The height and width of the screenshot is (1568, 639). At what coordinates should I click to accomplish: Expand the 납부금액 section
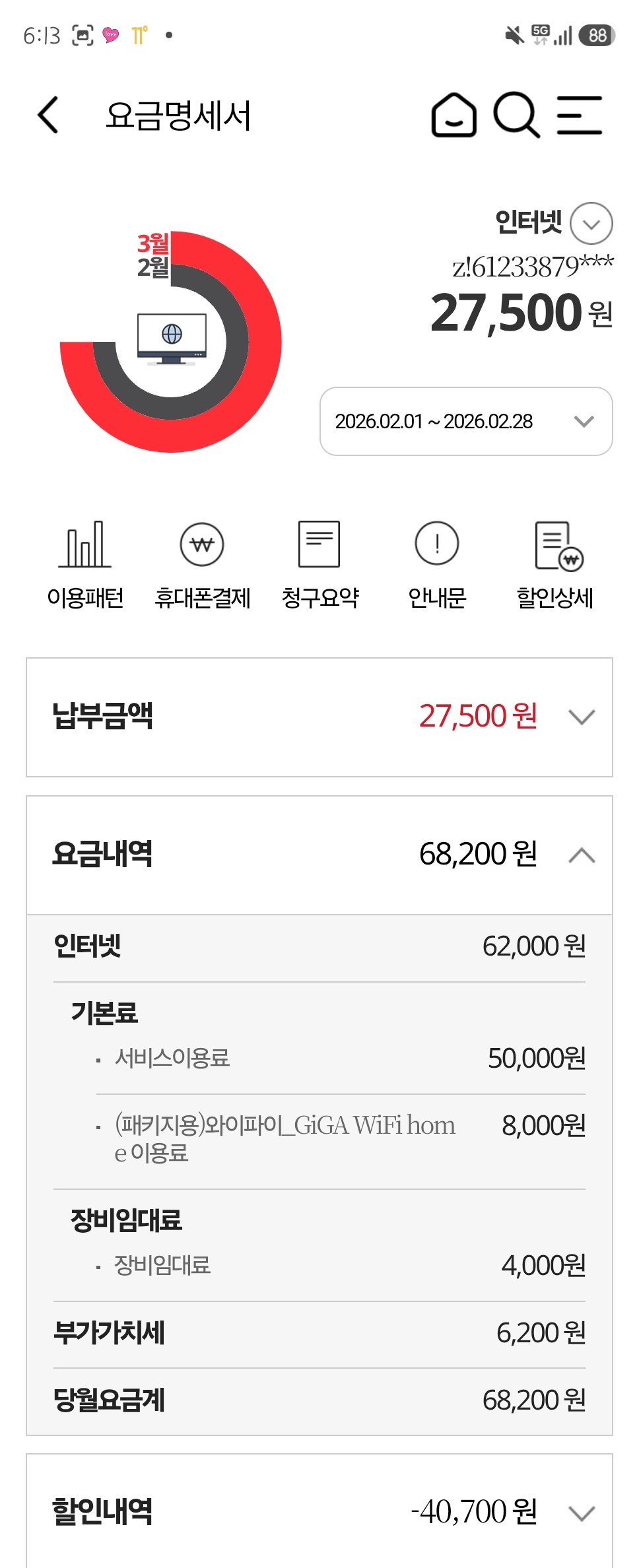click(x=582, y=717)
